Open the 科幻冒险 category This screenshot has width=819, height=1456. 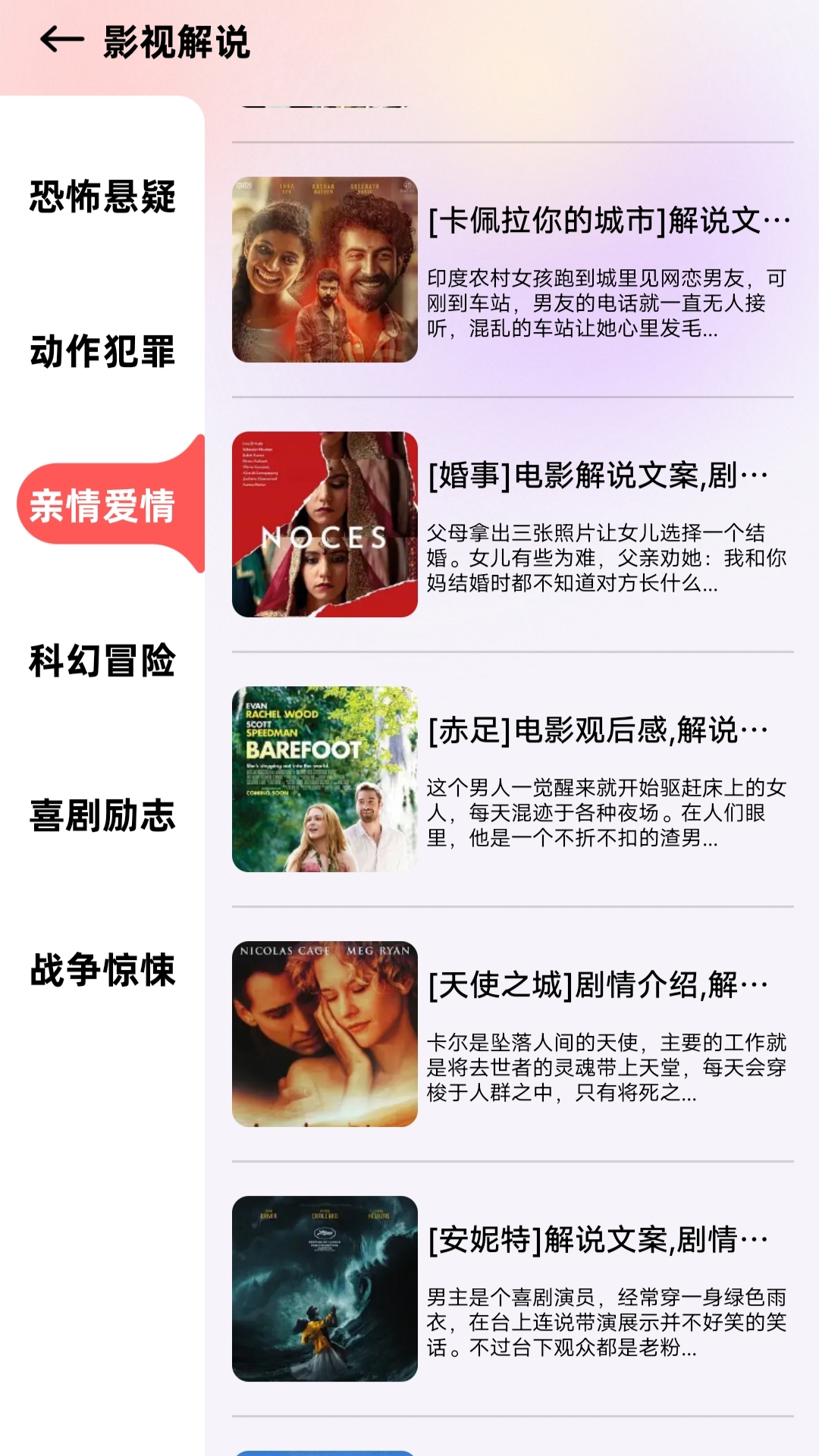pos(102,661)
